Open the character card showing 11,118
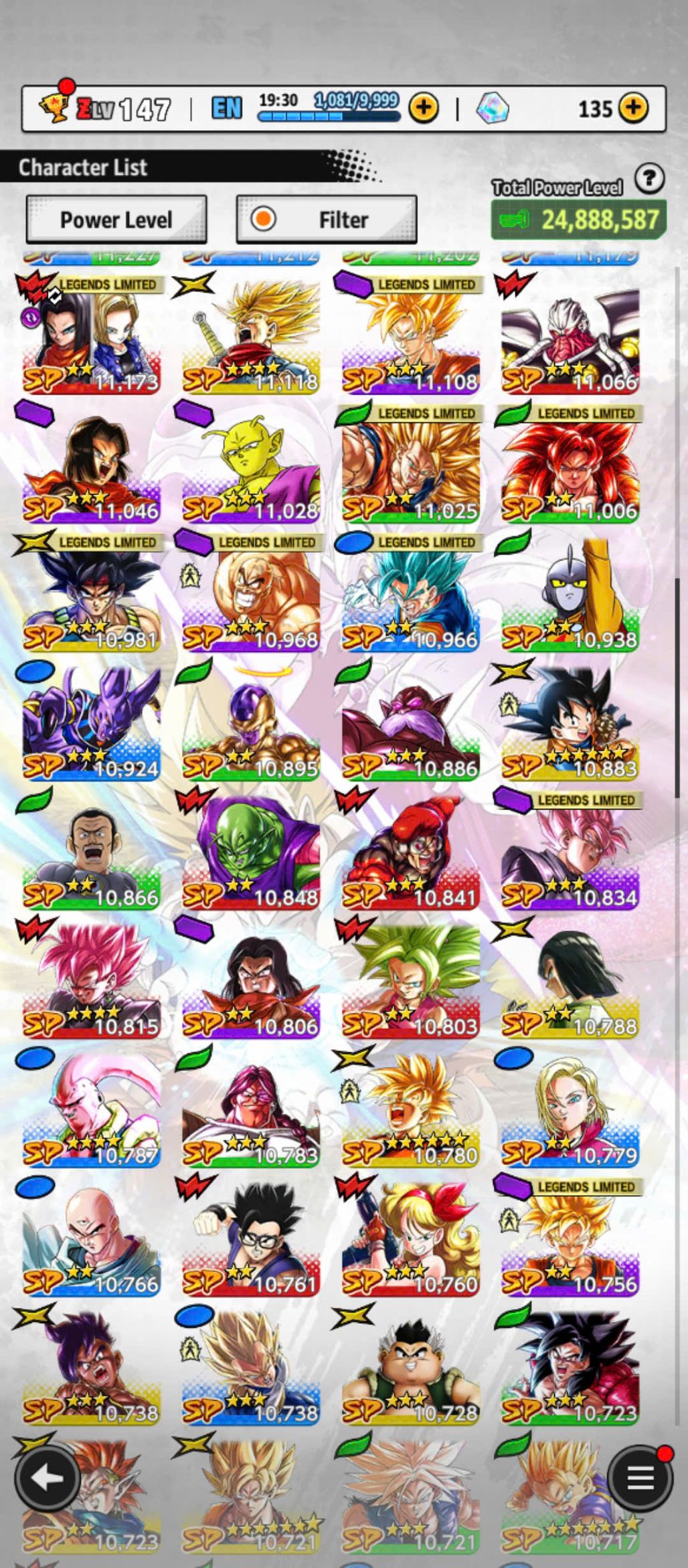 [250, 335]
